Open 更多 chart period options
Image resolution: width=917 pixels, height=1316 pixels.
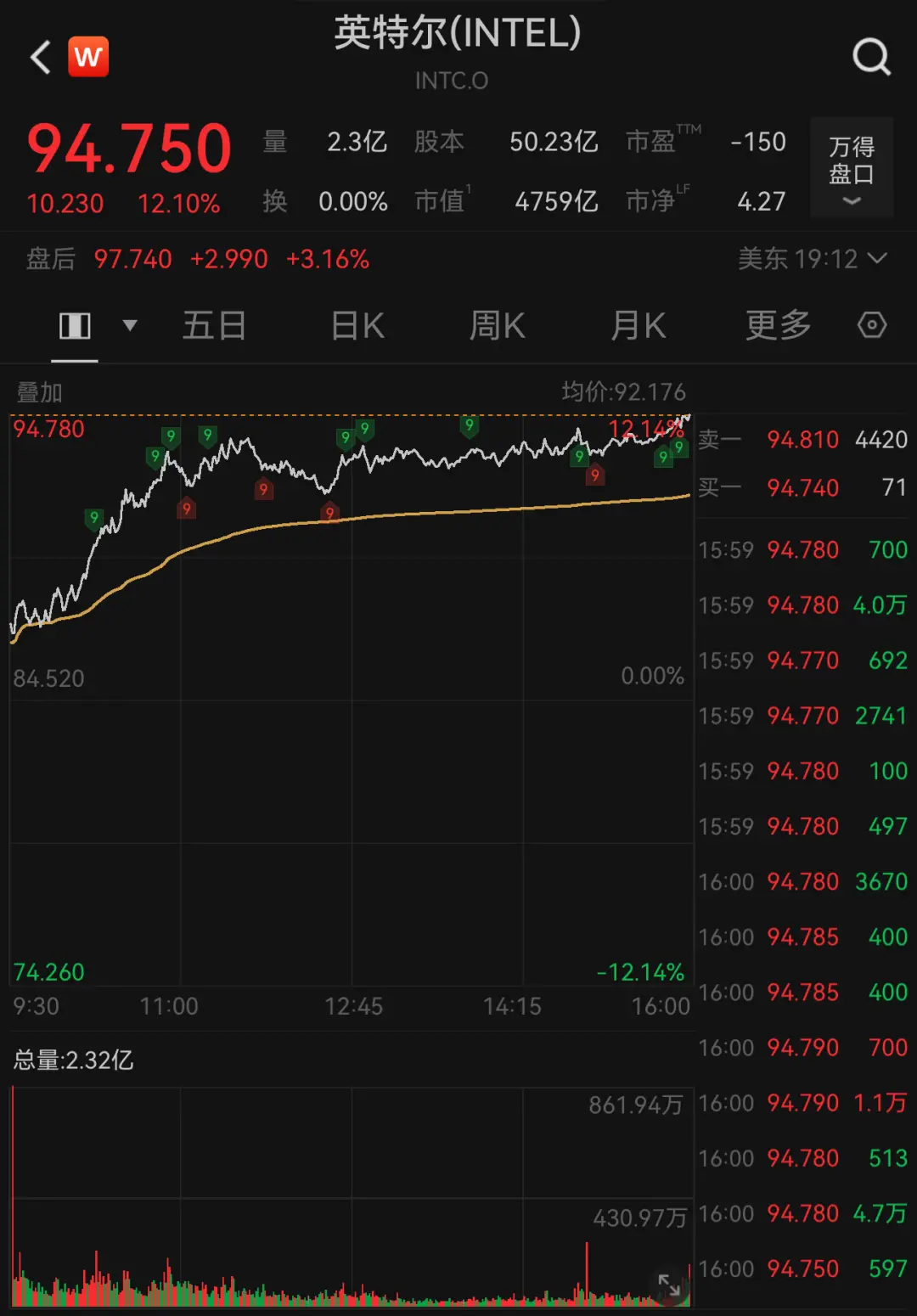point(778,325)
